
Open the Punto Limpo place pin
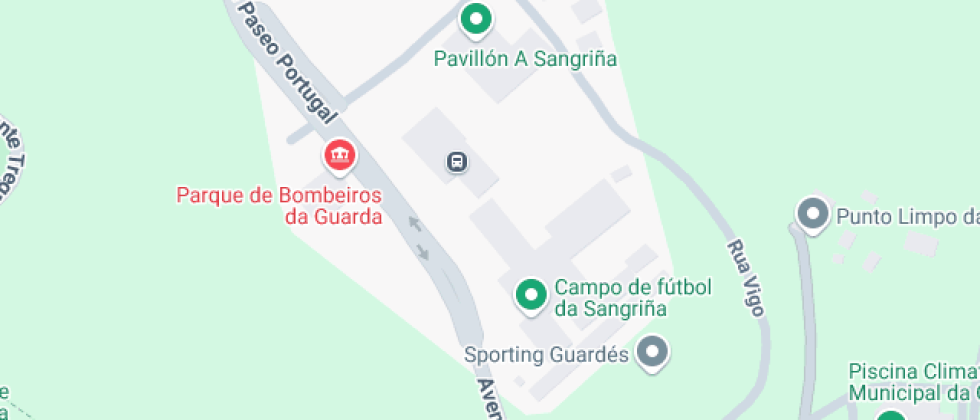813,213
